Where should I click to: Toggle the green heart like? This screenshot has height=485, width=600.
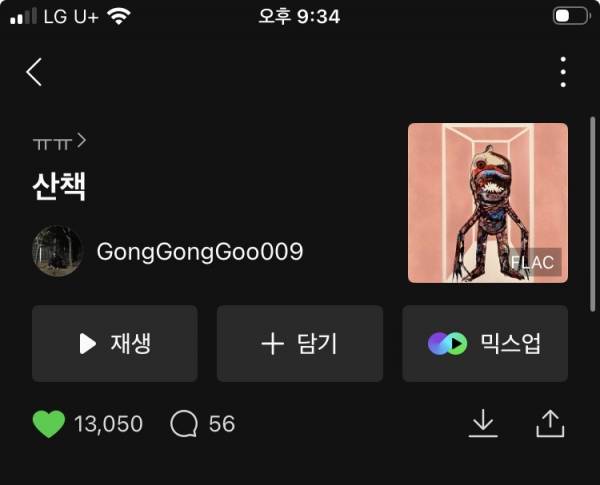coord(48,424)
